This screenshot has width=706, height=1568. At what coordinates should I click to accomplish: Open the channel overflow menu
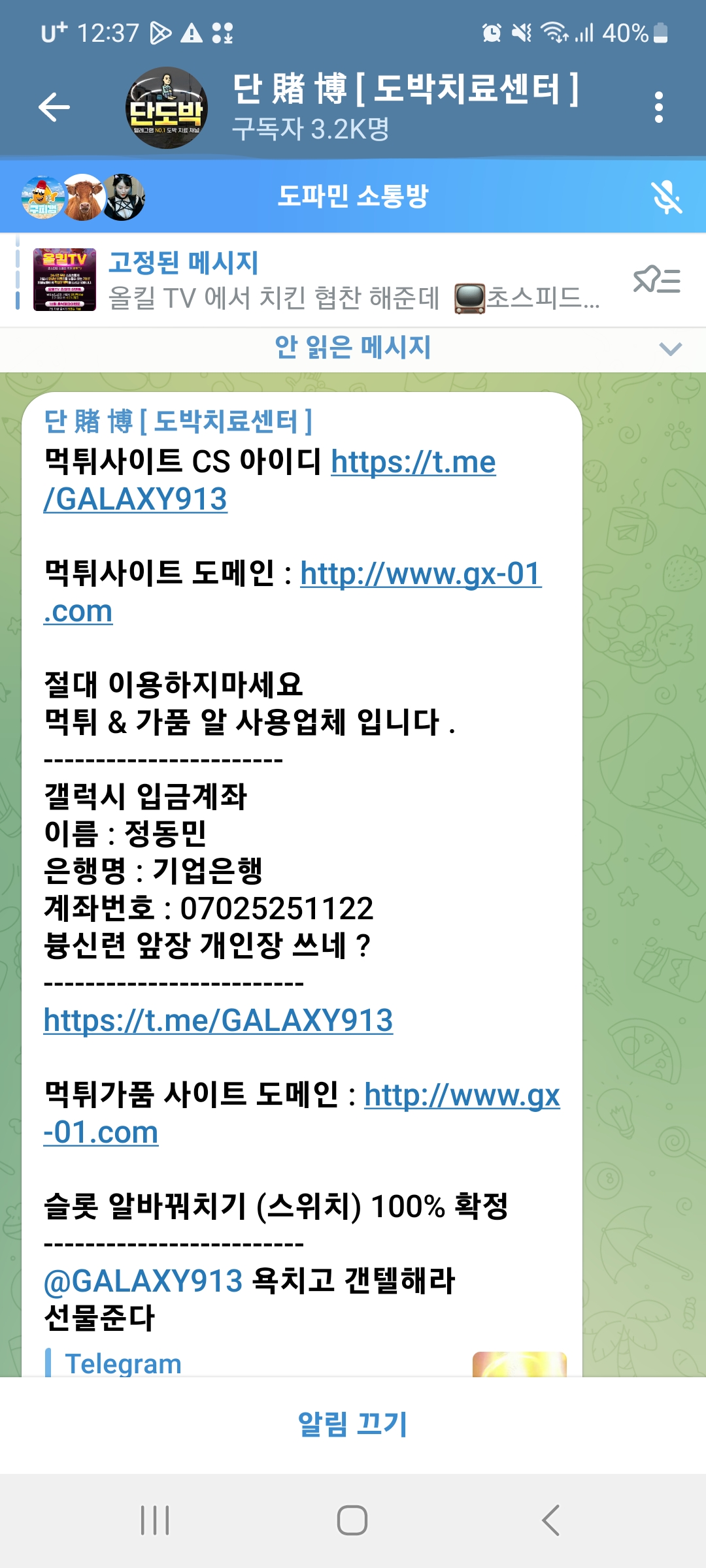point(658,107)
